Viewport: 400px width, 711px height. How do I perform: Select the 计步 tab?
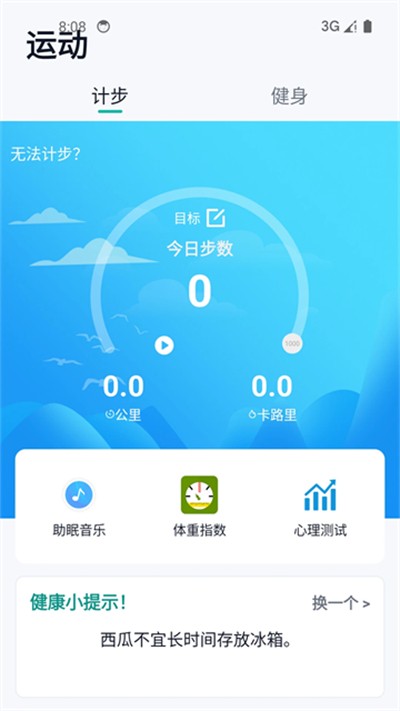pyautogui.click(x=110, y=97)
